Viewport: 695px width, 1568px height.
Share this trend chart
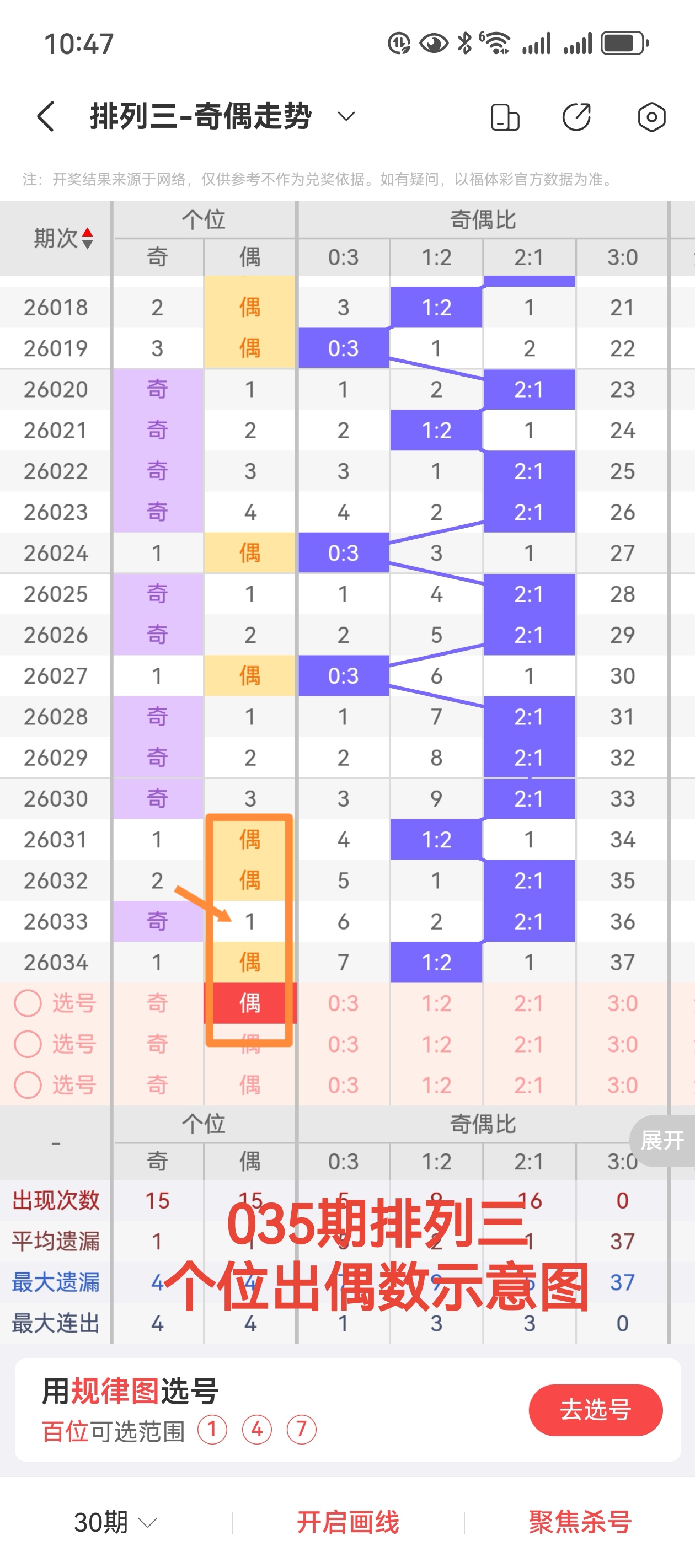coord(576,117)
